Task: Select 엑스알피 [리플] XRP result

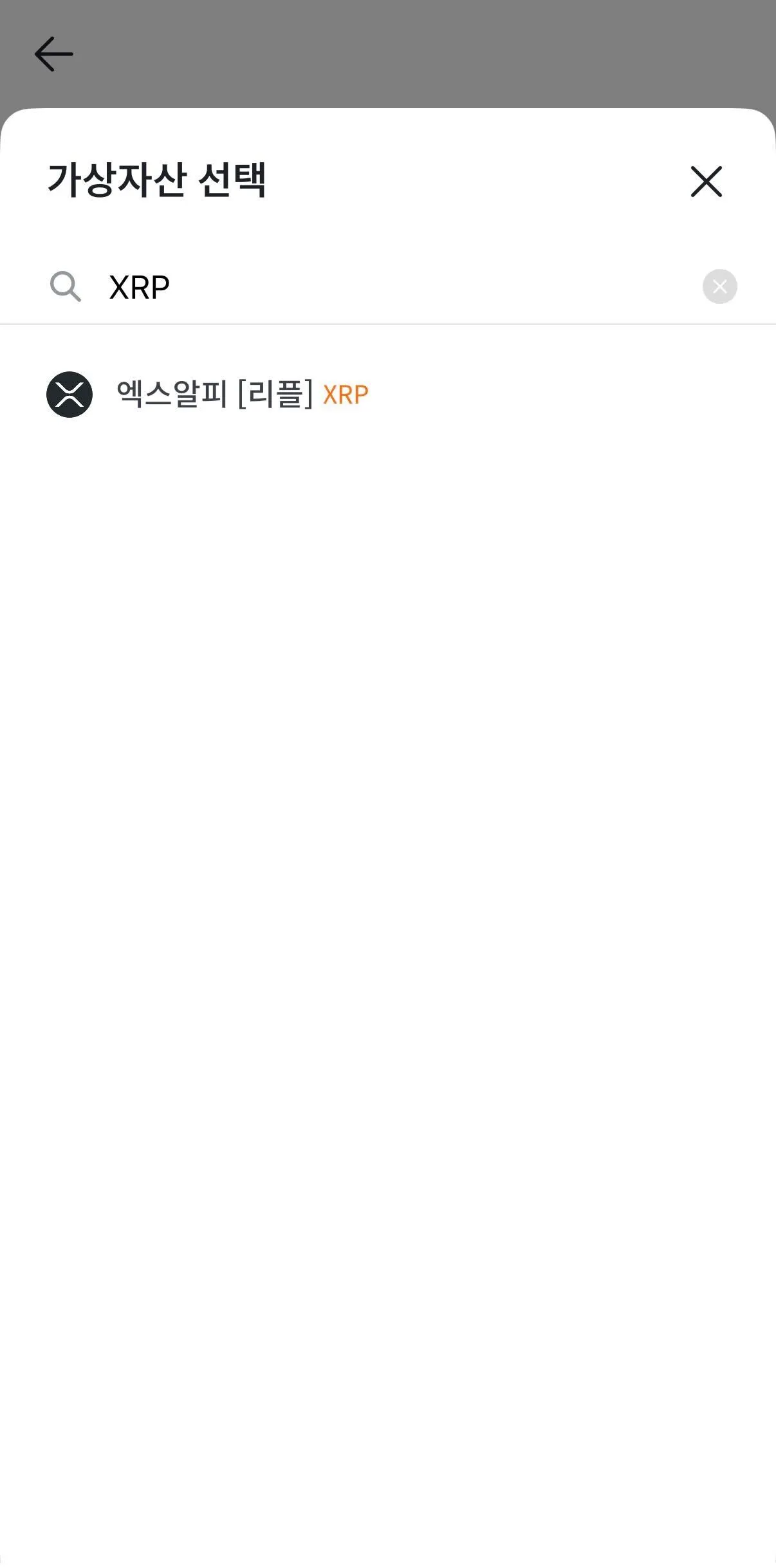Action: [x=242, y=395]
